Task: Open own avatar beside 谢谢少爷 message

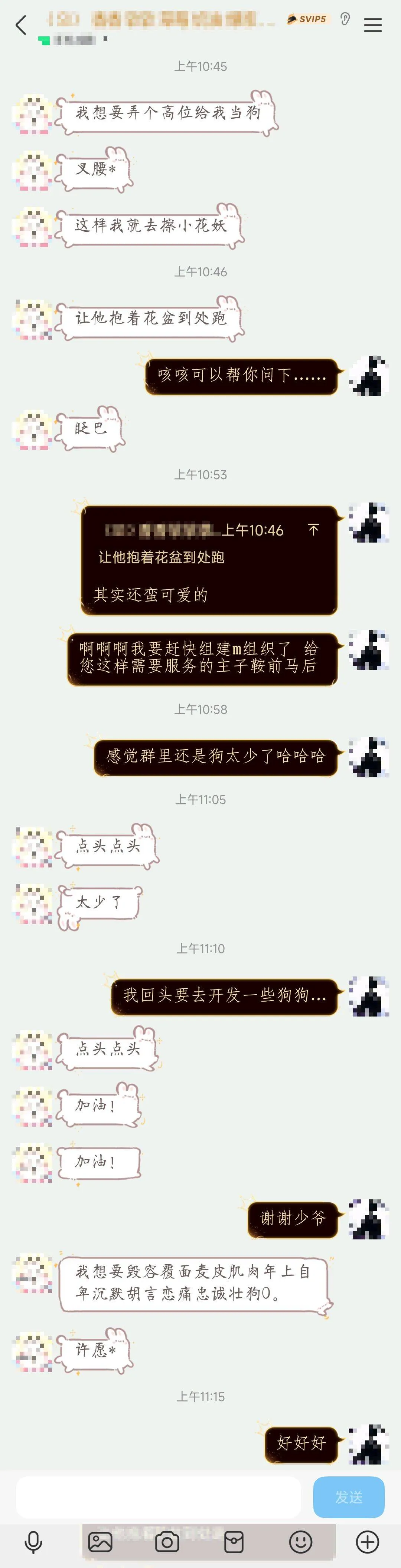Action: (369, 1219)
